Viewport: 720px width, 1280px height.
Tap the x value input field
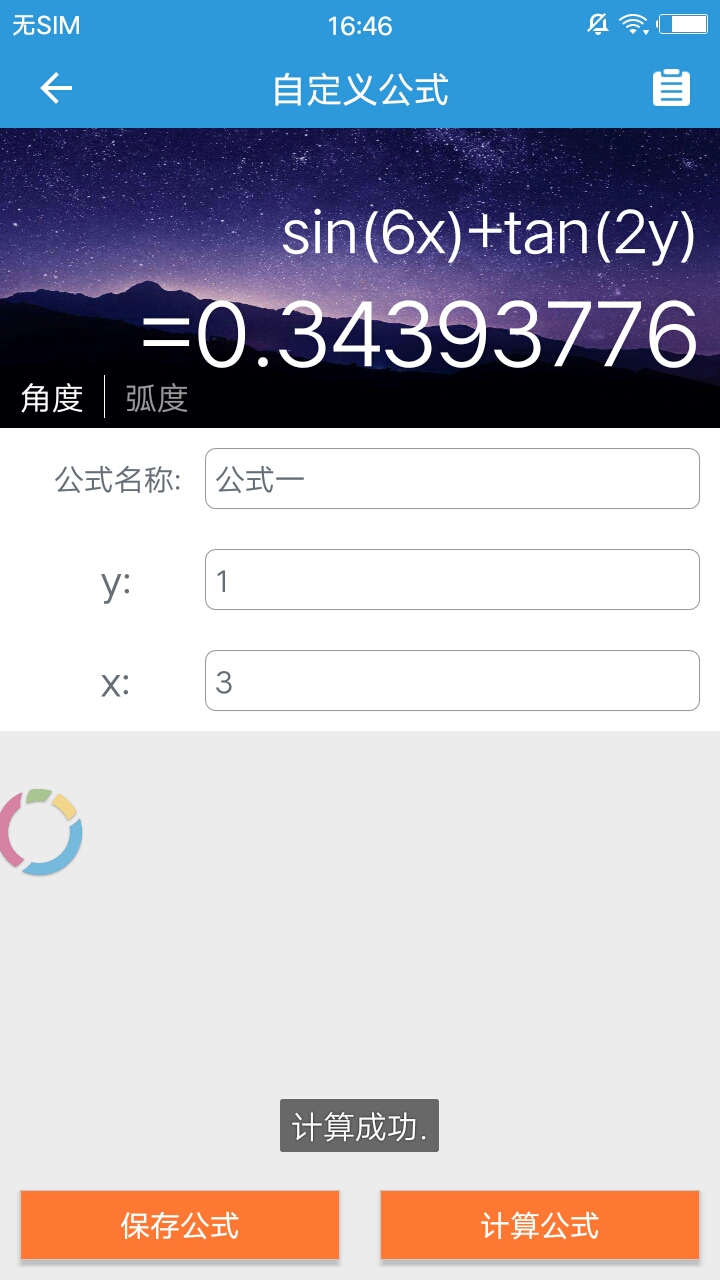tap(451, 681)
